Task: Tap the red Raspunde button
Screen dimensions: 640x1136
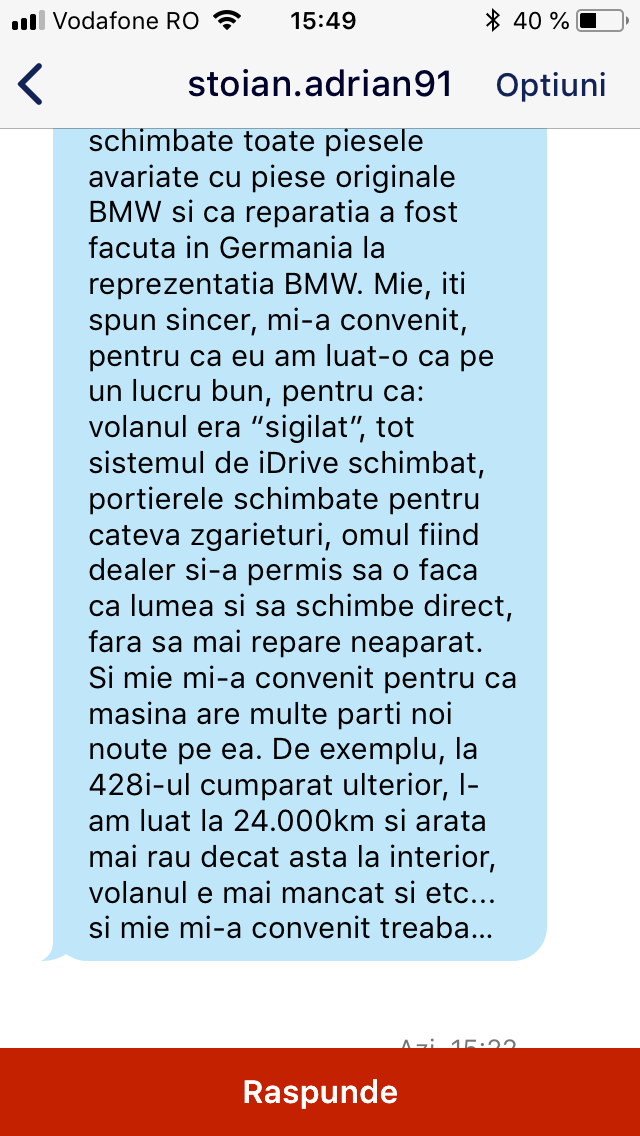Action: [x=320, y=1092]
